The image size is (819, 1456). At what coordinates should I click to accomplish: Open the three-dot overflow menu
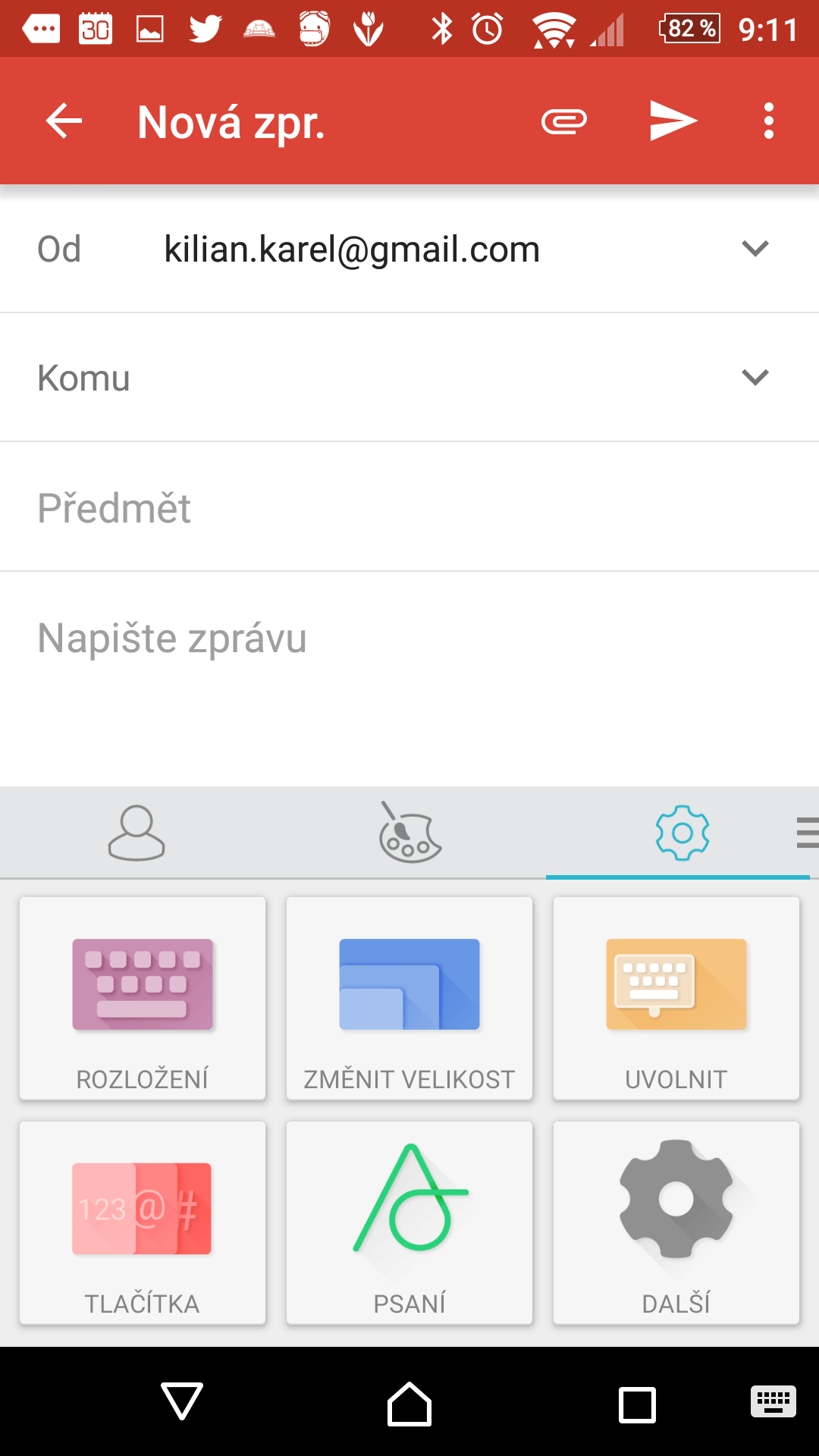[769, 121]
